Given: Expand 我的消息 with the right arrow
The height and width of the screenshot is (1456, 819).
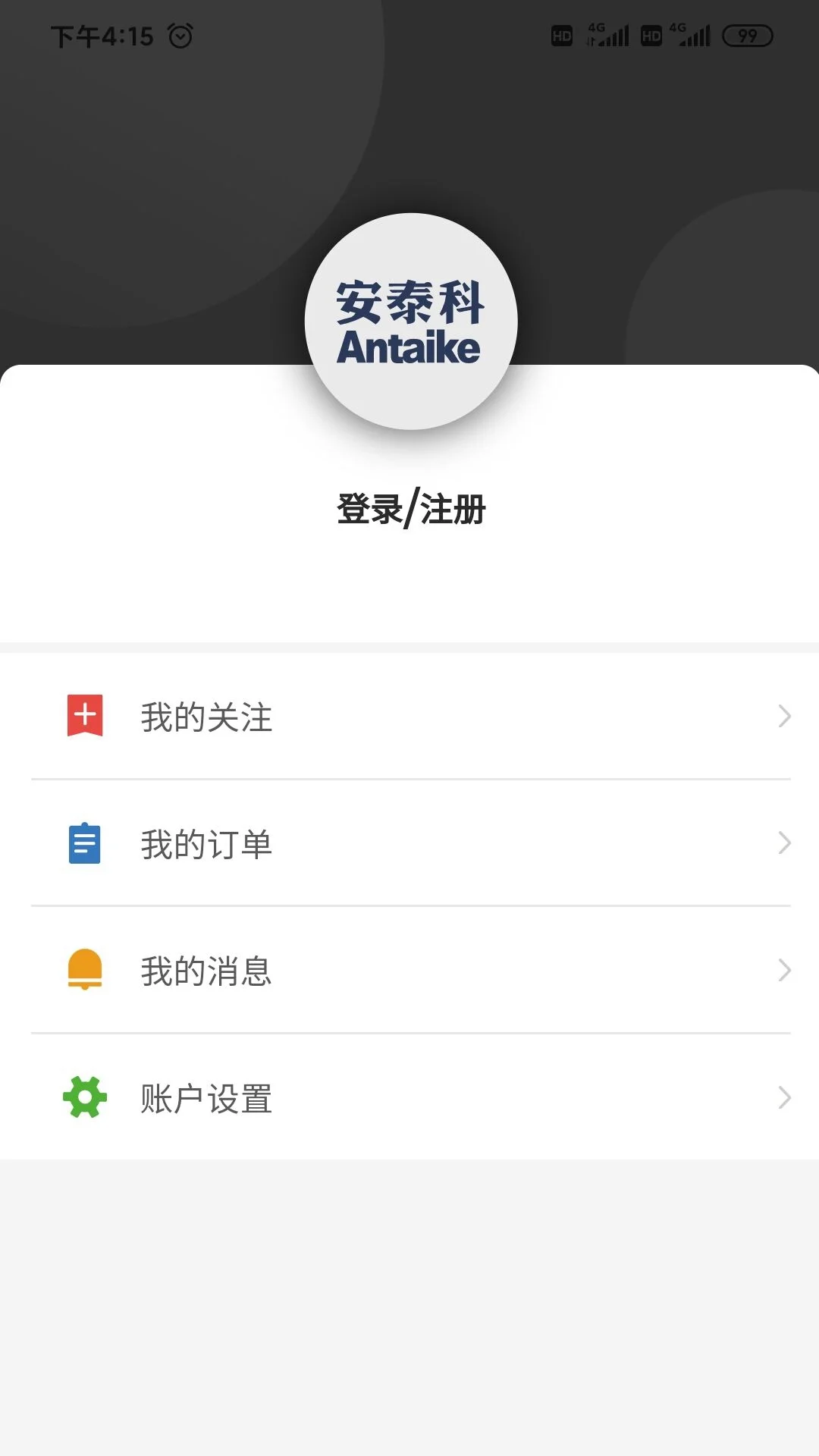Looking at the screenshot, I should 783,969.
